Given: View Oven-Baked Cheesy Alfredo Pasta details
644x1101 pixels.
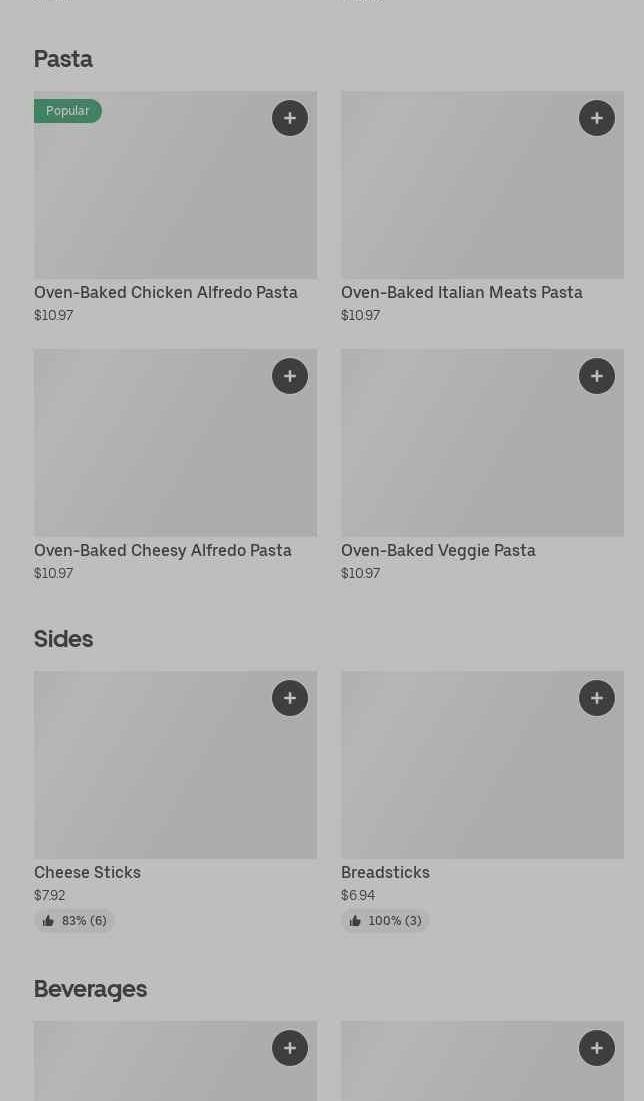Looking at the screenshot, I should (162, 550).
